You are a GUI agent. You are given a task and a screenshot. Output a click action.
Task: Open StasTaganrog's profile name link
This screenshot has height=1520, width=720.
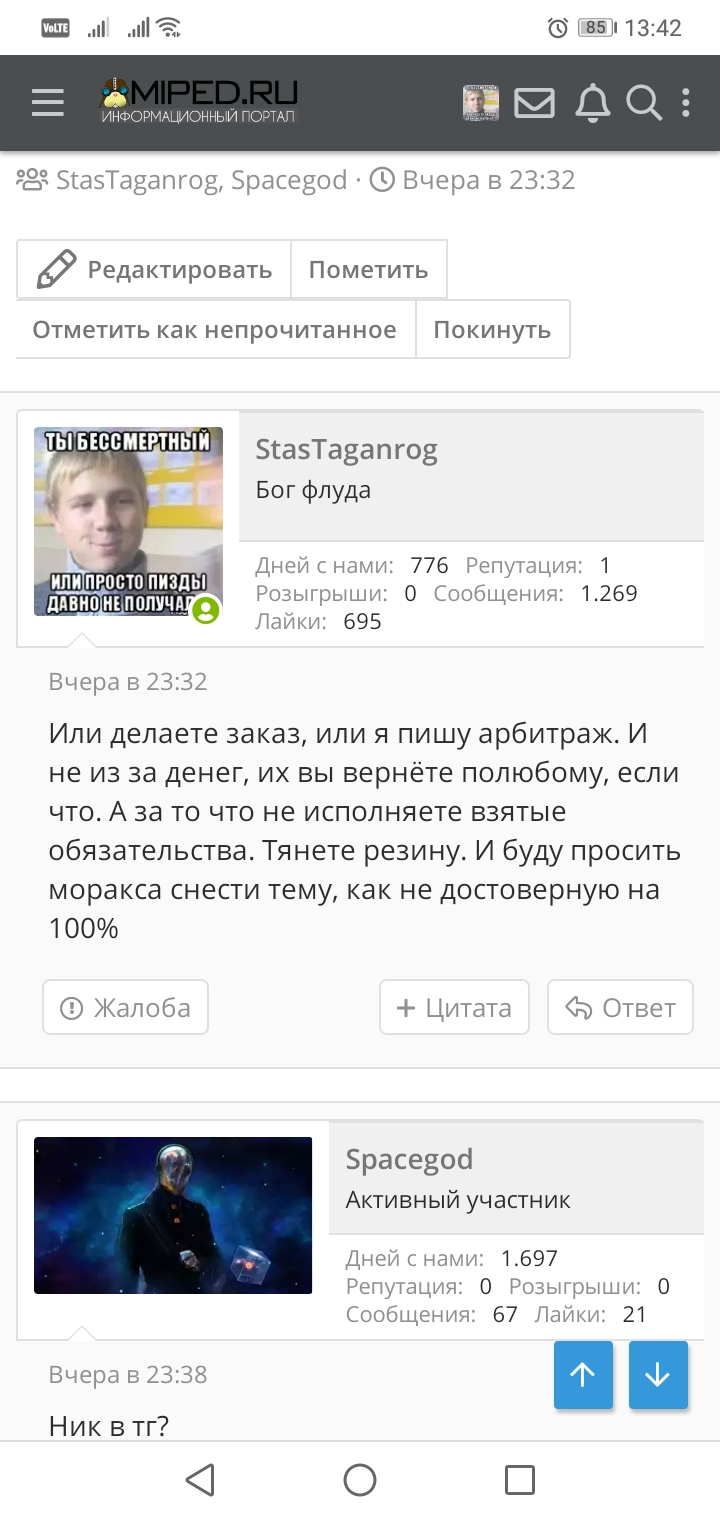(346, 450)
